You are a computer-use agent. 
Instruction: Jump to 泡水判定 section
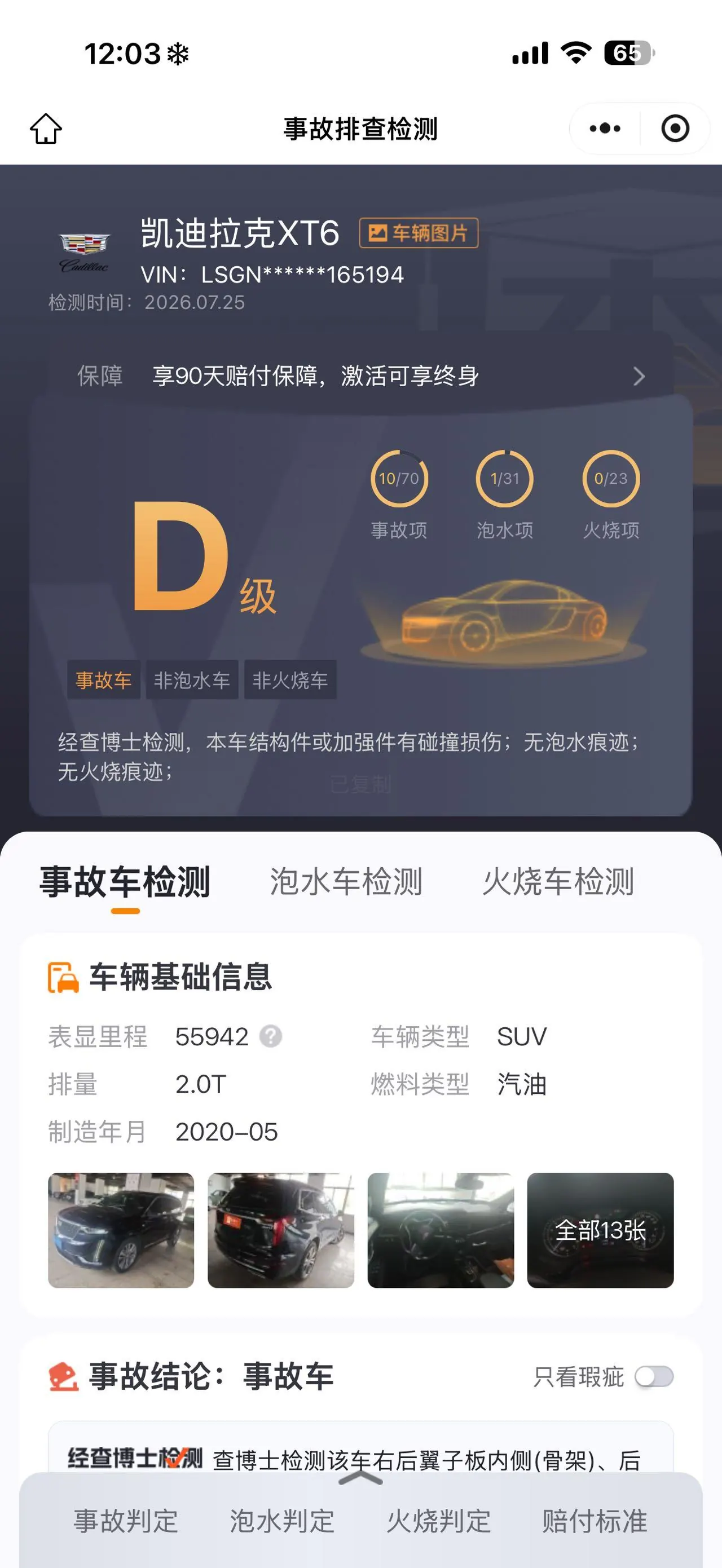[283, 1521]
